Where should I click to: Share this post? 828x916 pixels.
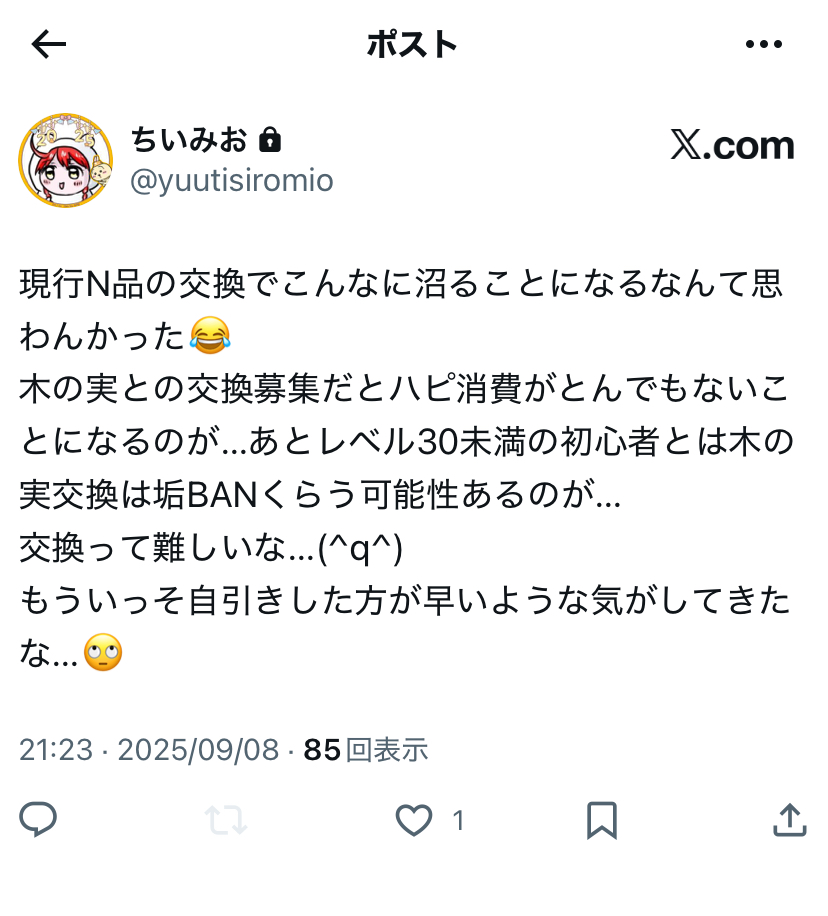pos(790,821)
